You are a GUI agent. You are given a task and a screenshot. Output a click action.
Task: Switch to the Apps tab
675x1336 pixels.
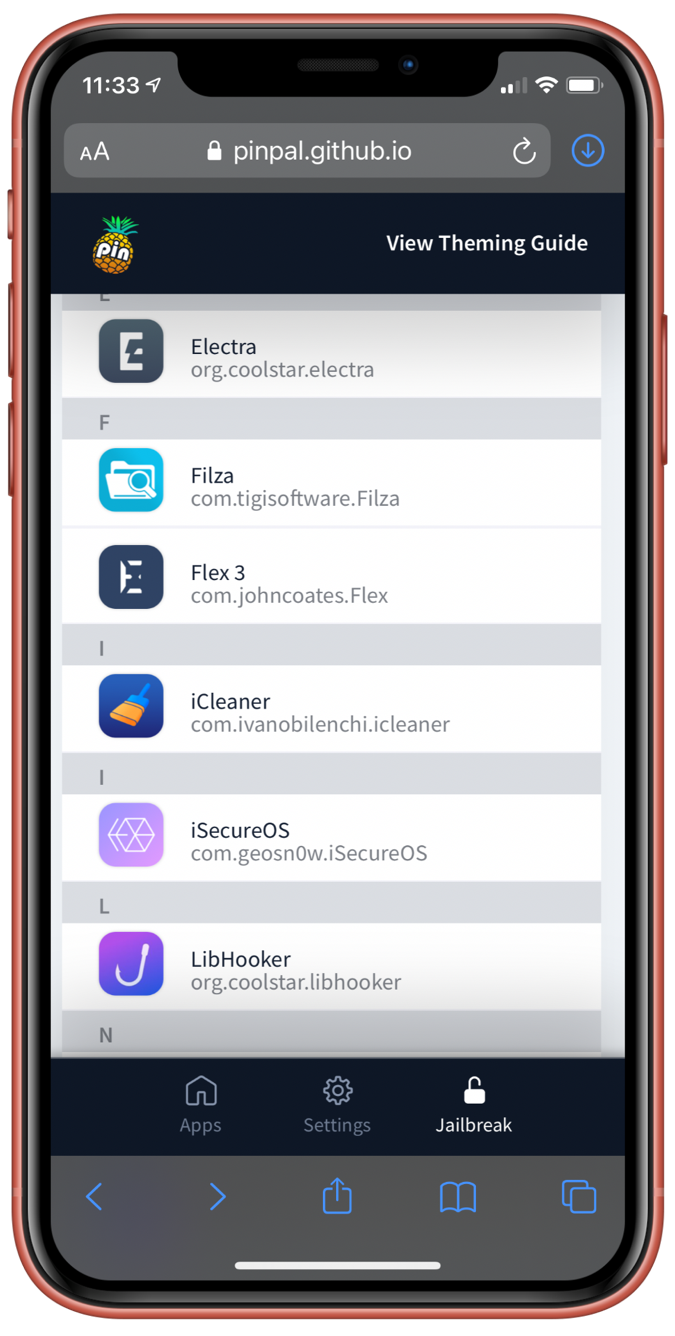[200, 1105]
